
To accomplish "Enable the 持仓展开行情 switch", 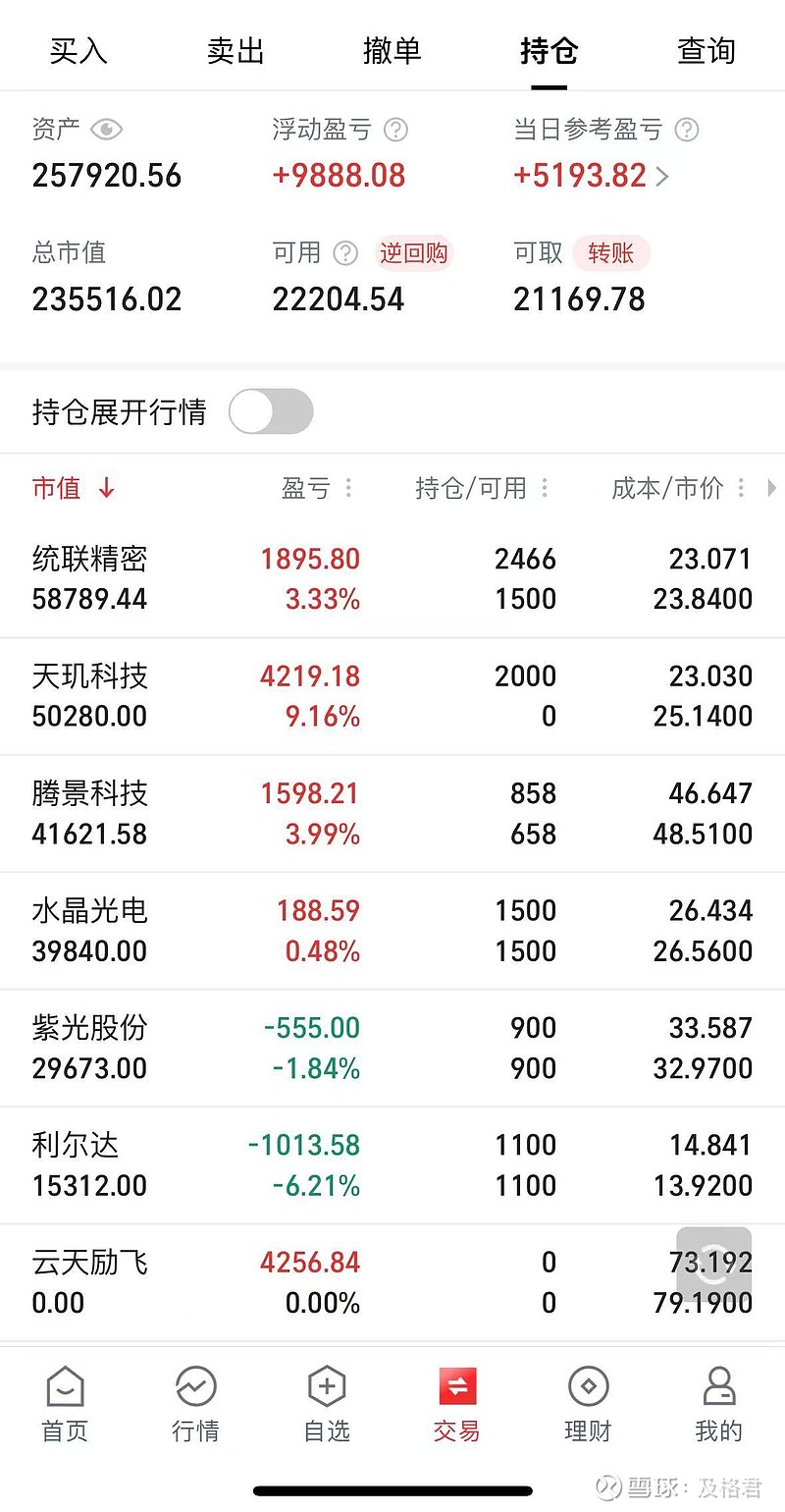I will click(x=271, y=411).
